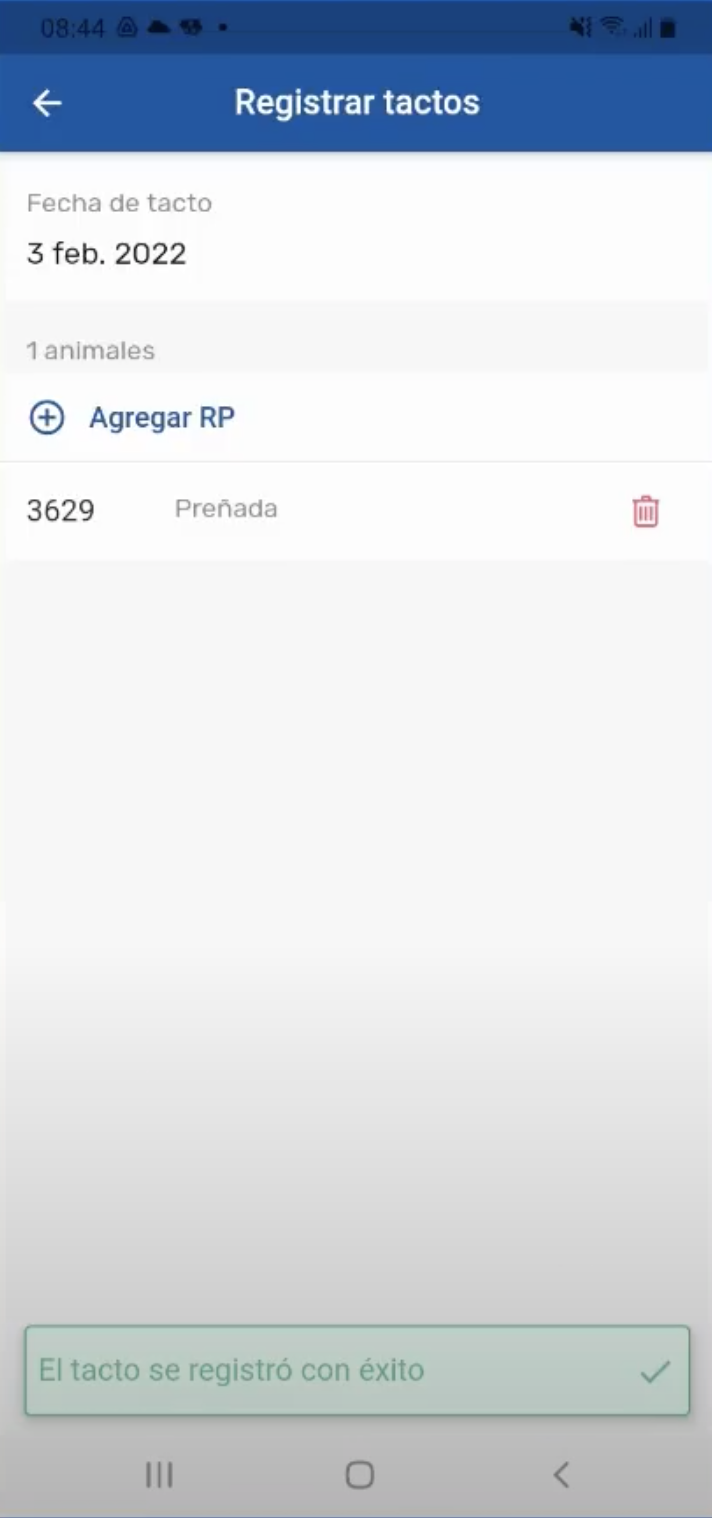Tap the system home button
The height and width of the screenshot is (1518, 712).
(359, 1474)
